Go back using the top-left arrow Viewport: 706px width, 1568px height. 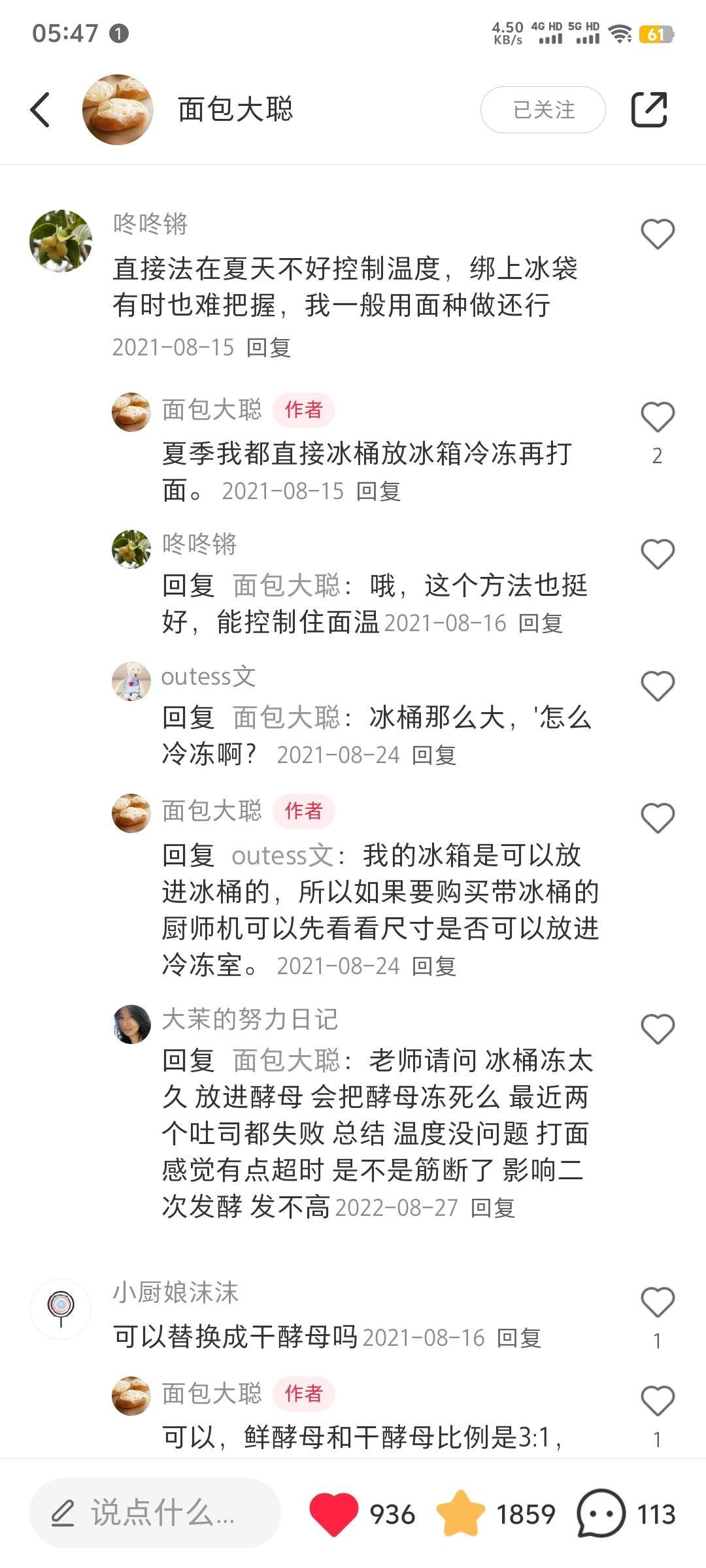pos(41,110)
